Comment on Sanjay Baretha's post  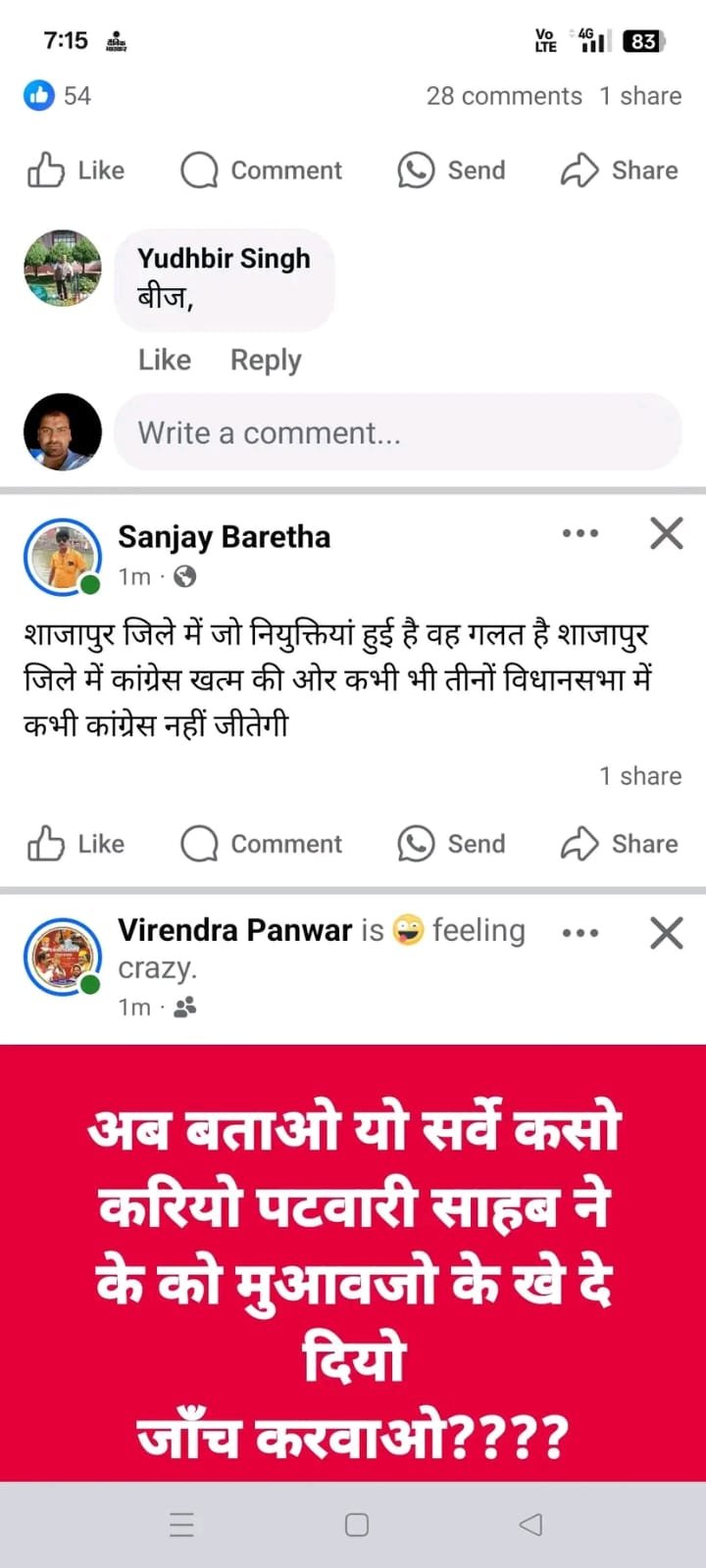click(x=262, y=844)
